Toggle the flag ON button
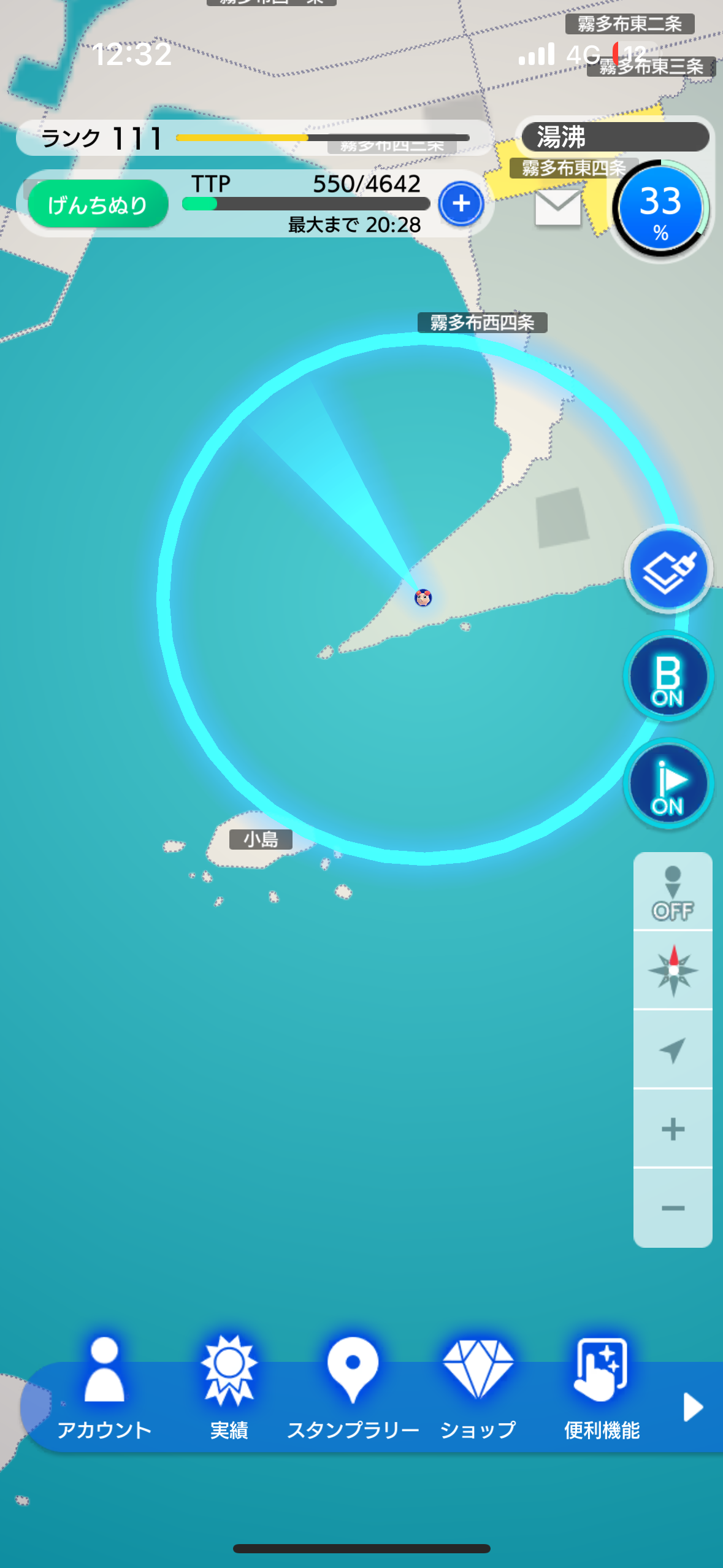 tap(668, 784)
